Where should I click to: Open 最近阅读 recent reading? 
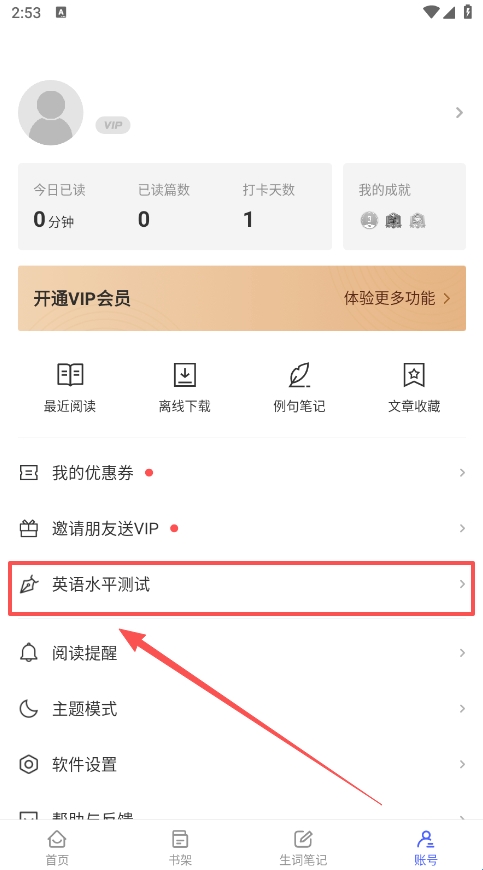[70, 388]
